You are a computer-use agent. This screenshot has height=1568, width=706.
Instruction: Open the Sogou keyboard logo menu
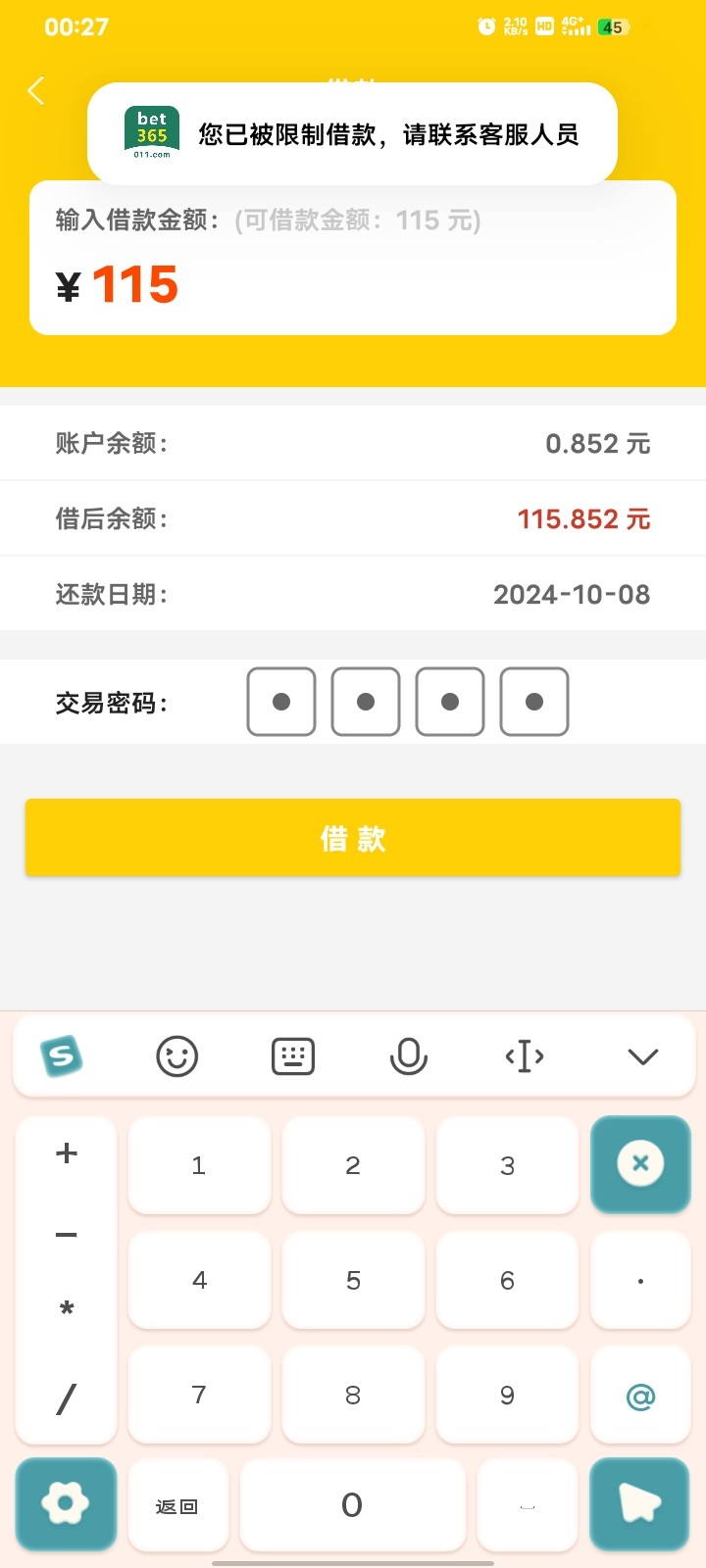click(61, 1056)
